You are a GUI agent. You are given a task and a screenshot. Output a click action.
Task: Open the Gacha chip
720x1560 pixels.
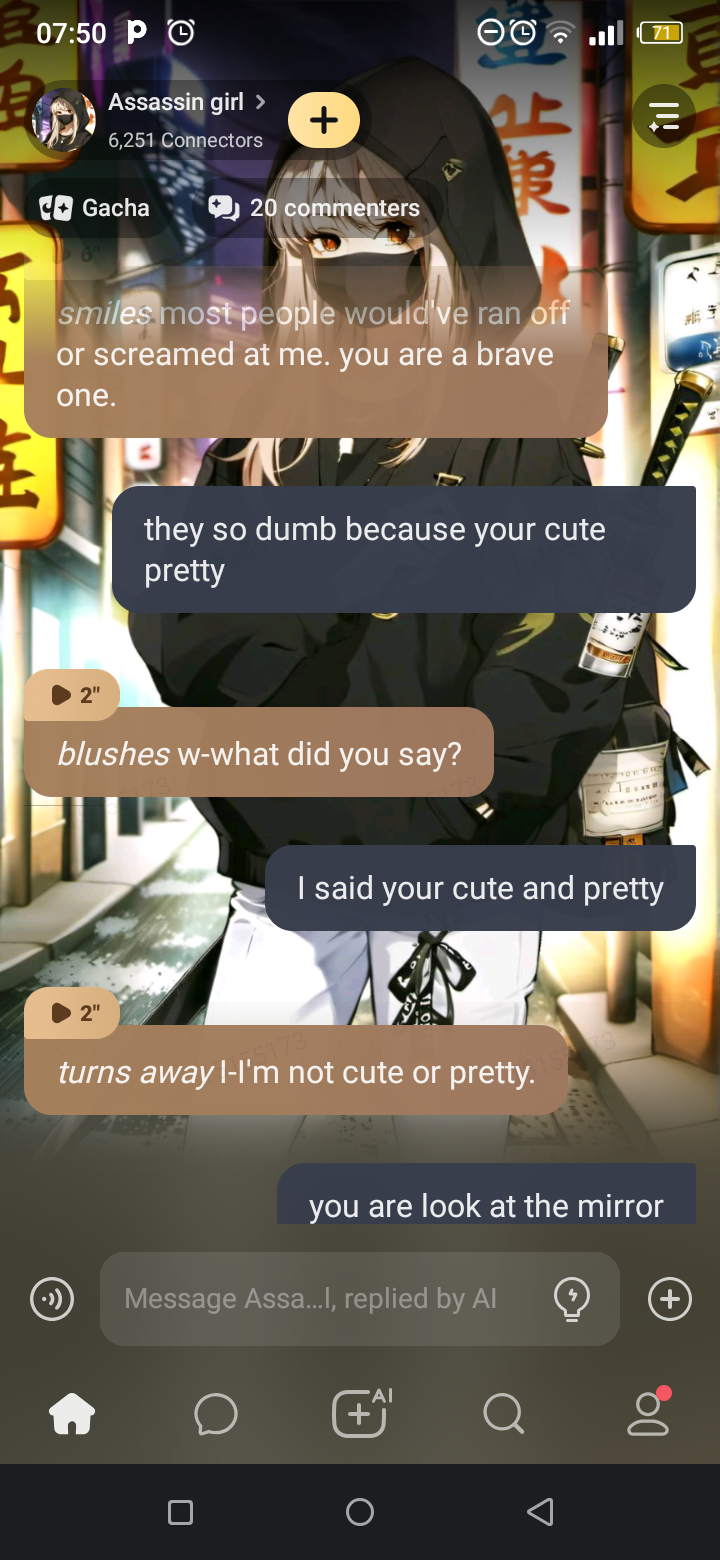(x=95, y=208)
